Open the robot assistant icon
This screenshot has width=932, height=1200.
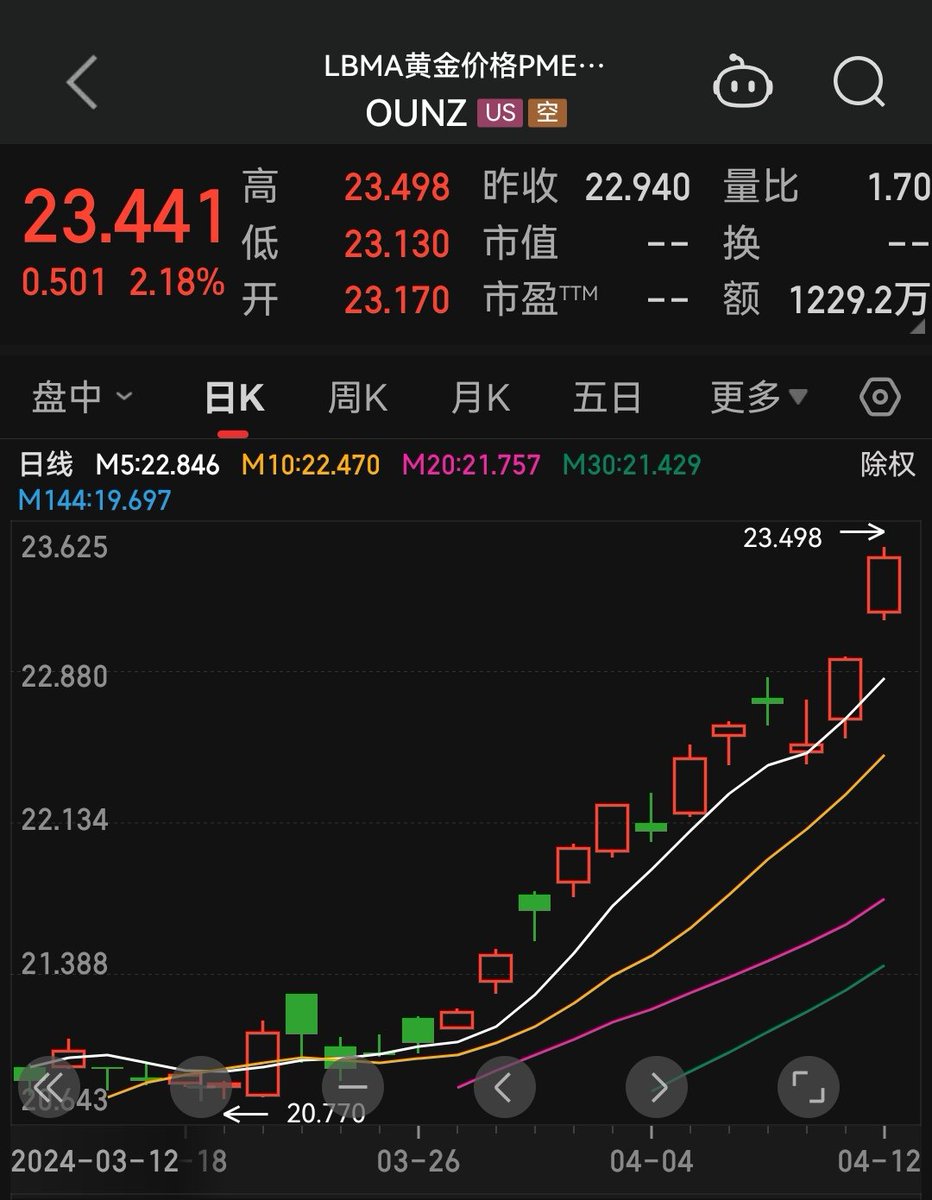742,82
